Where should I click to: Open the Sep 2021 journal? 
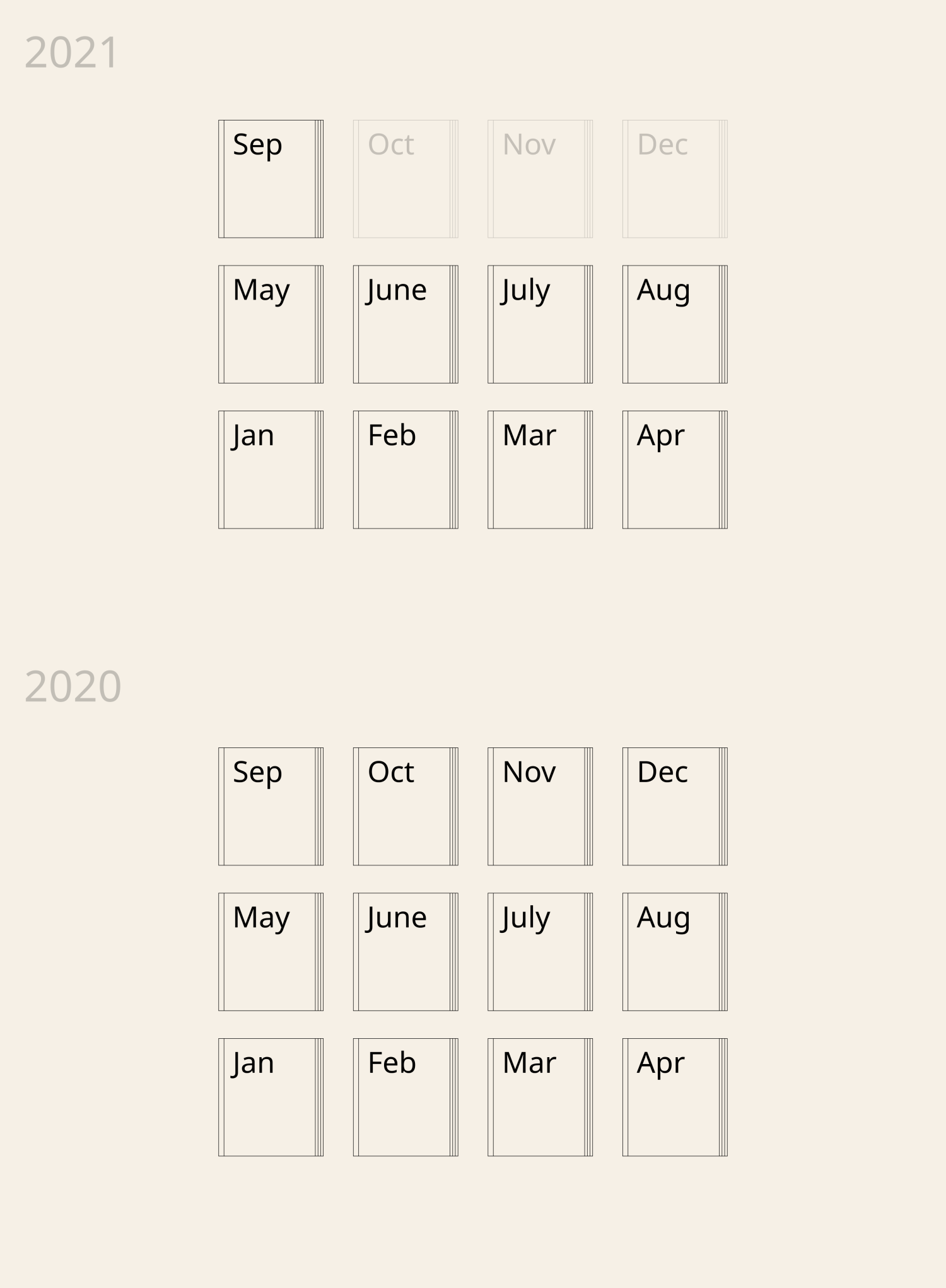point(271,179)
